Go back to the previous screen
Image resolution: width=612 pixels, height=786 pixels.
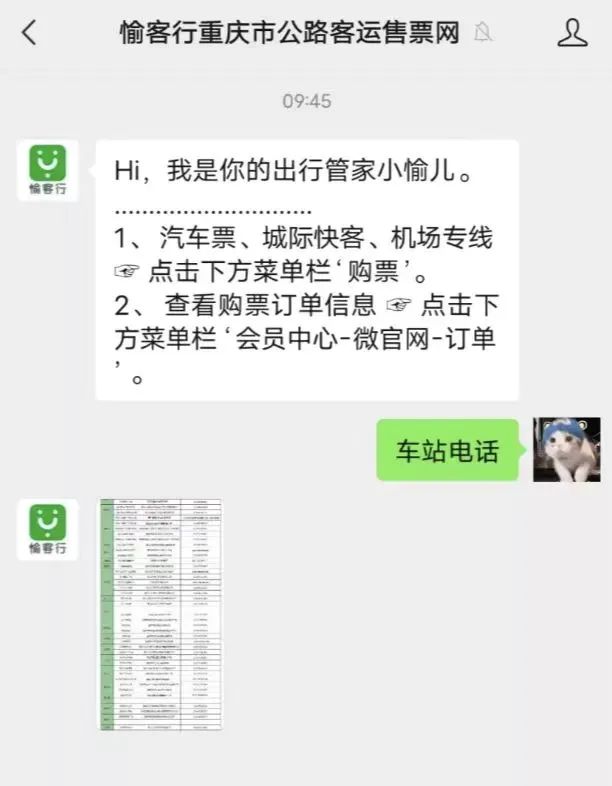tap(28, 33)
